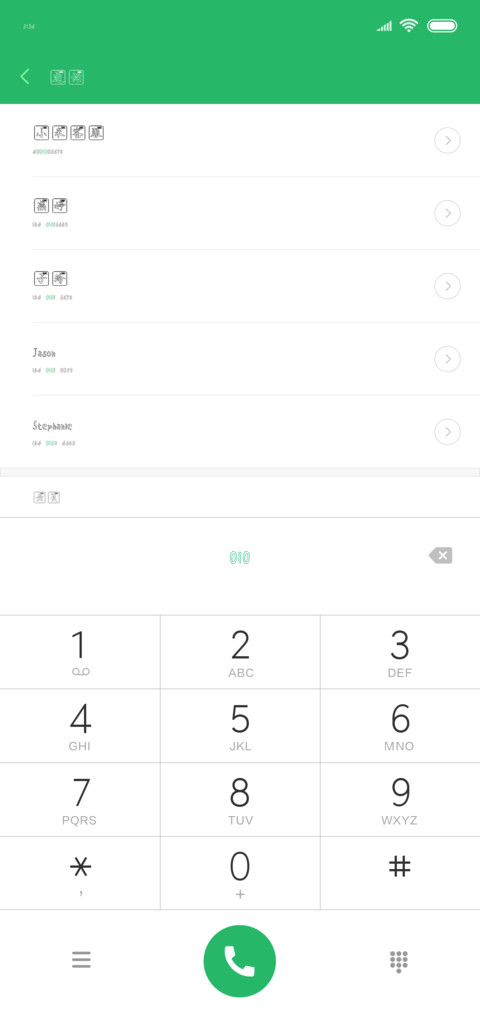
Task: Delete the last digit with backspace
Action: tap(441, 556)
